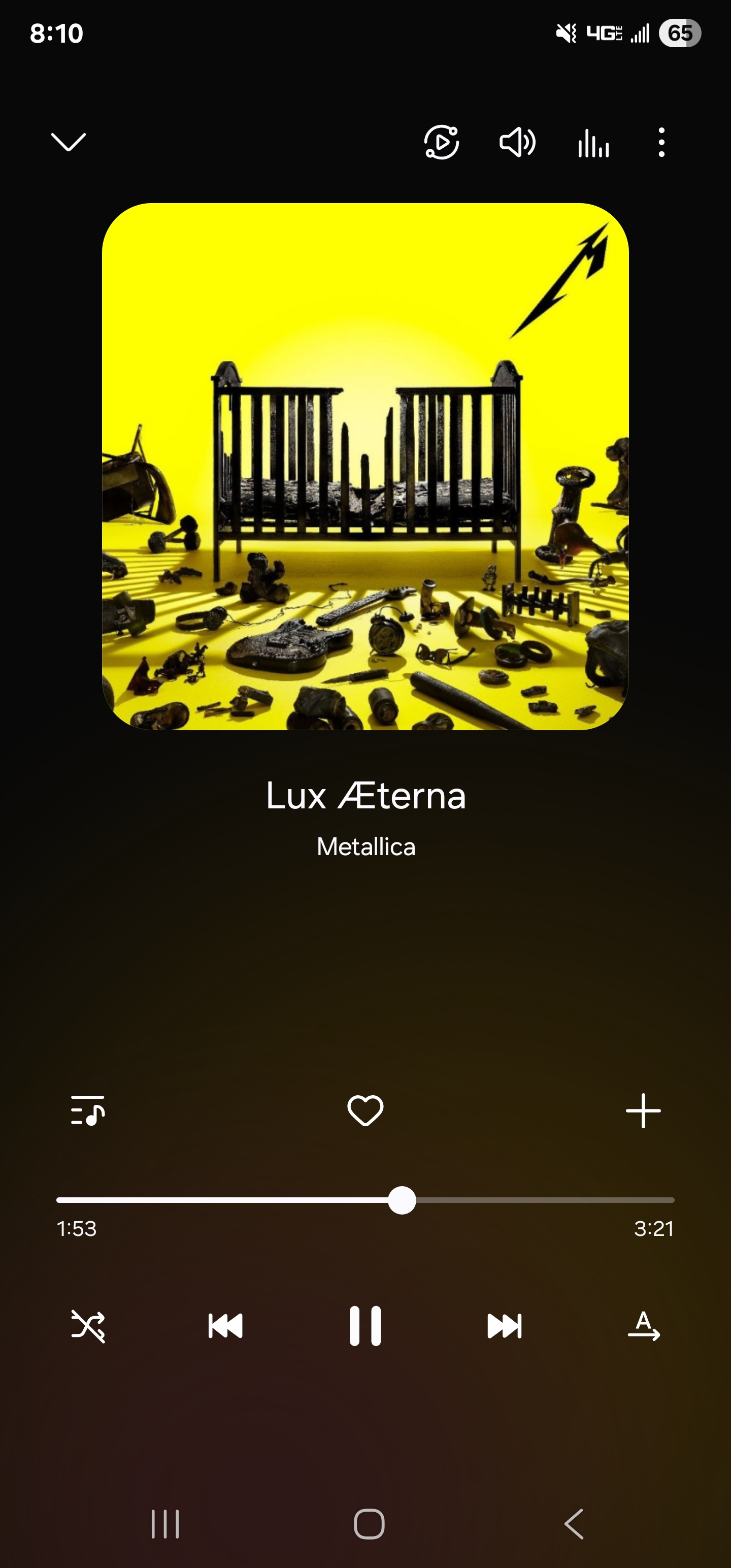Pause the current song

[365, 1326]
